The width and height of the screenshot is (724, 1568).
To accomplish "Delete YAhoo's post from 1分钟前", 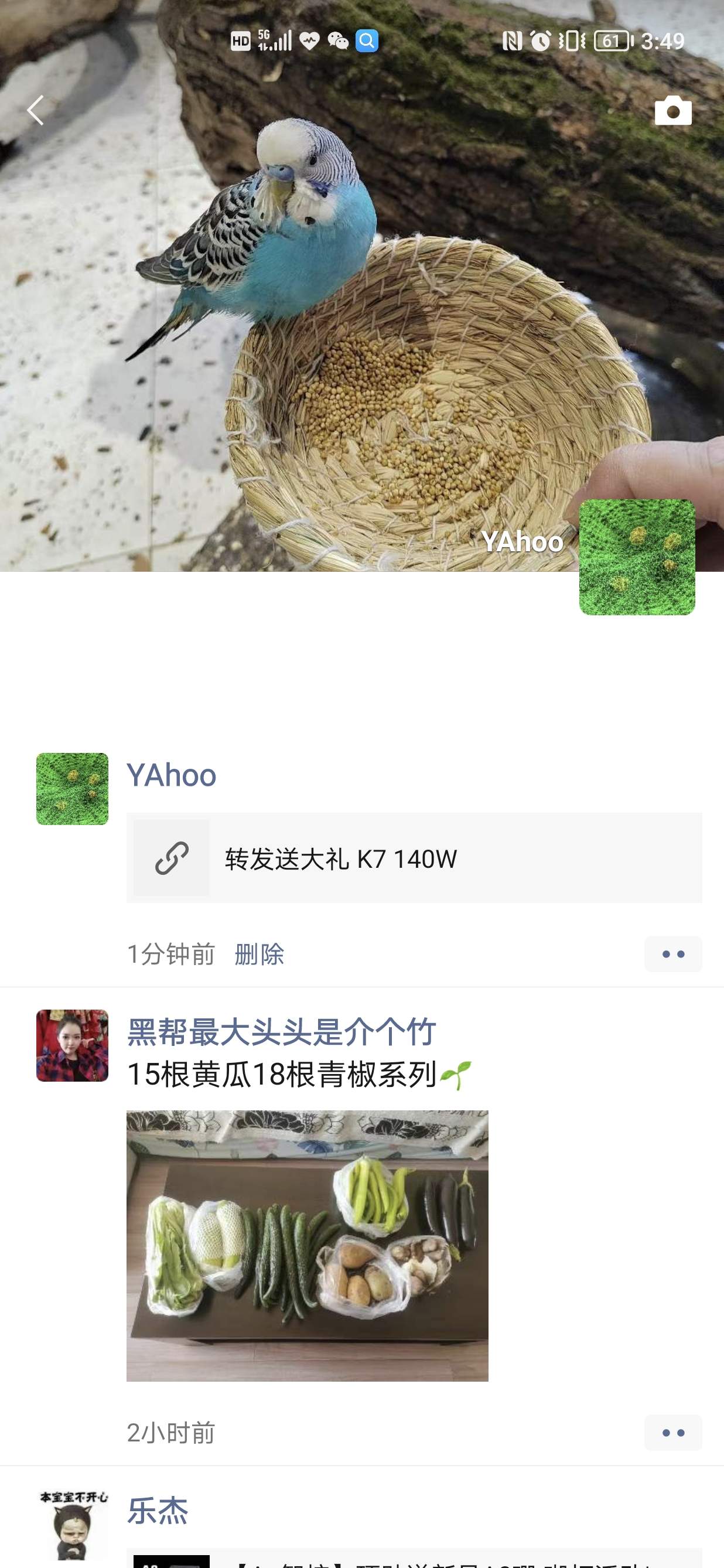I will click(259, 954).
